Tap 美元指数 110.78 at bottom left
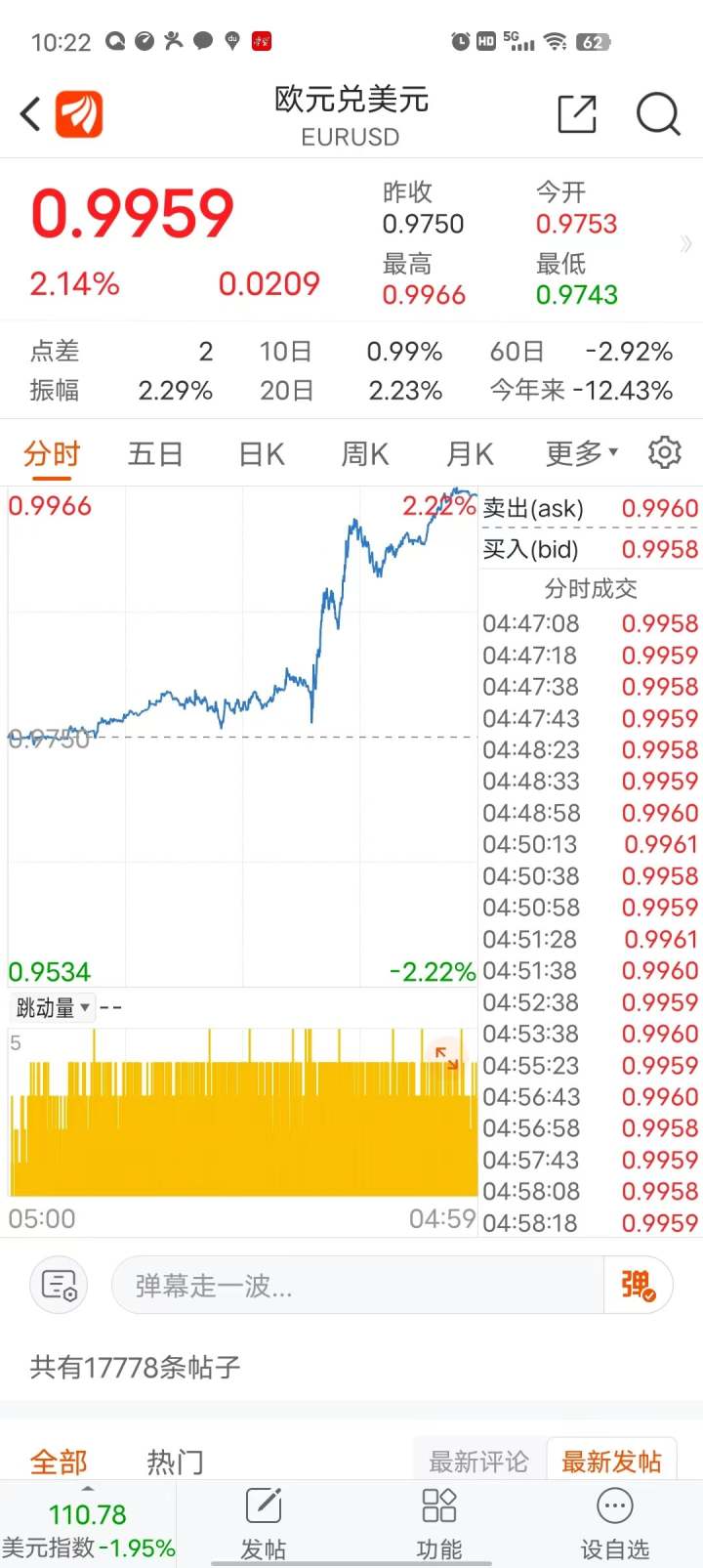703x1568 pixels. (x=88, y=1527)
